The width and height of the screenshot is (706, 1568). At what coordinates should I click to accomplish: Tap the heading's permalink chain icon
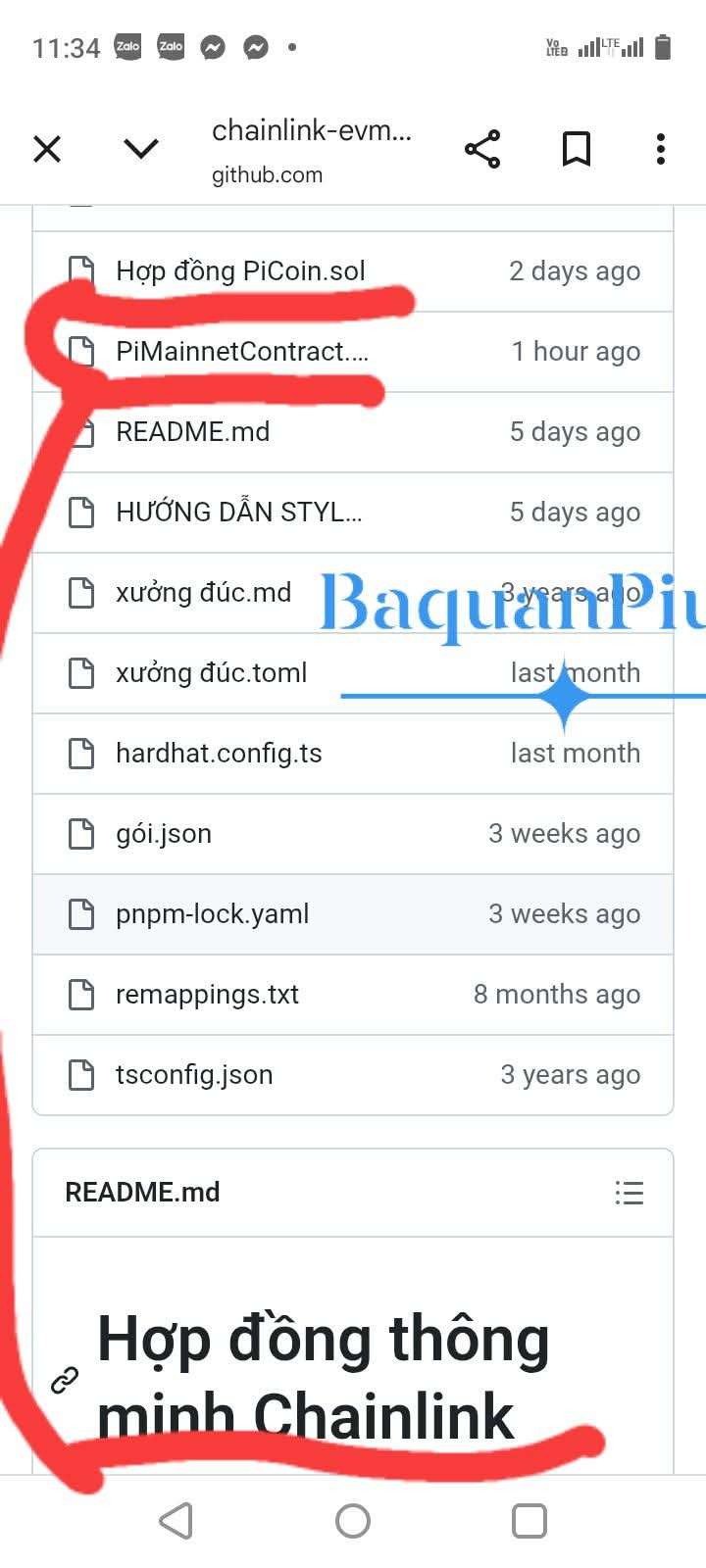(65, 1380)
